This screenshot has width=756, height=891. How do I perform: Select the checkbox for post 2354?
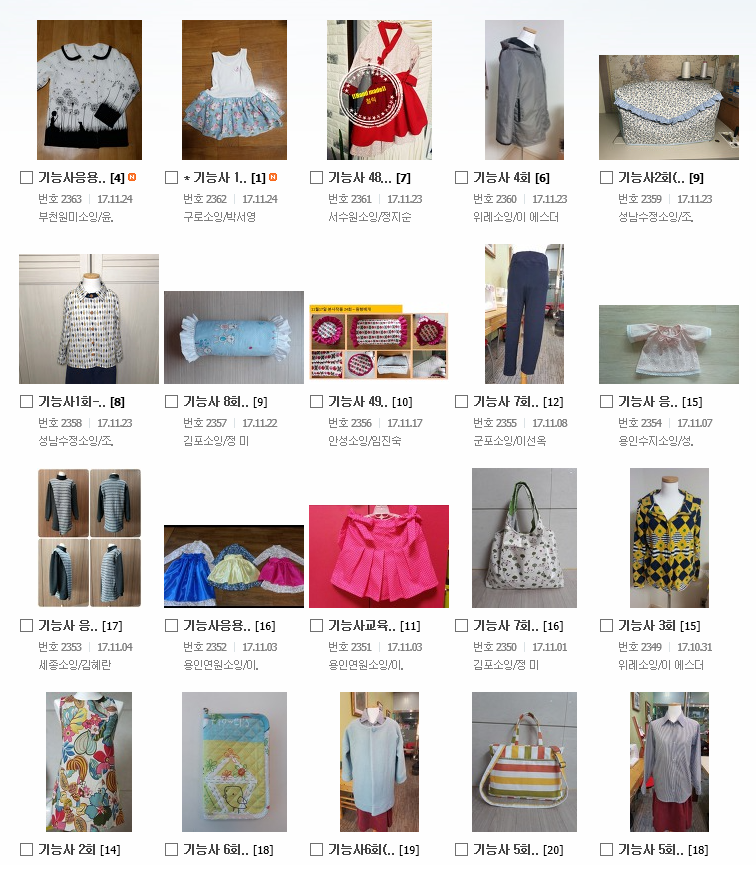coord(606,402)
